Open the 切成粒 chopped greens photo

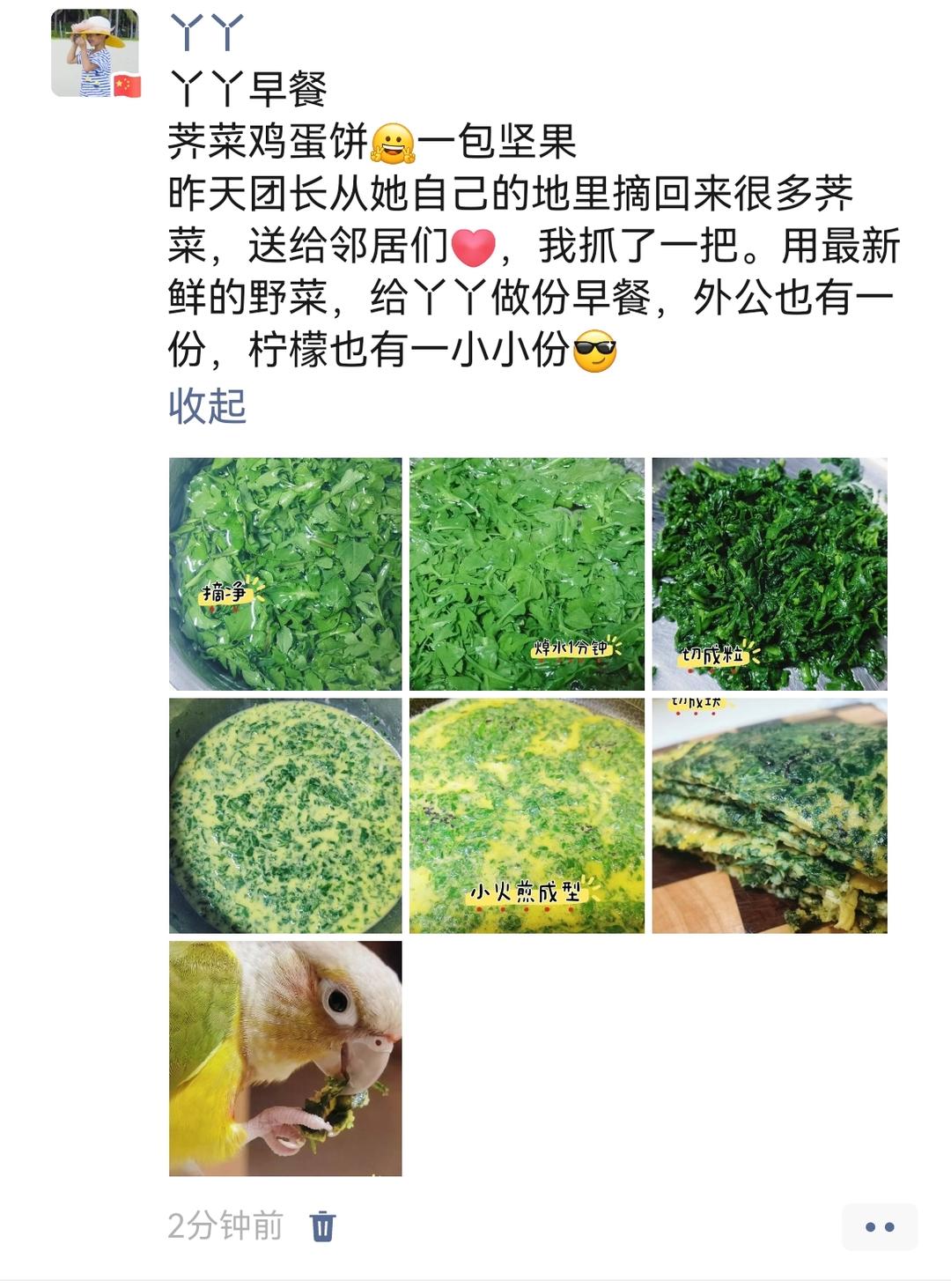769,574
